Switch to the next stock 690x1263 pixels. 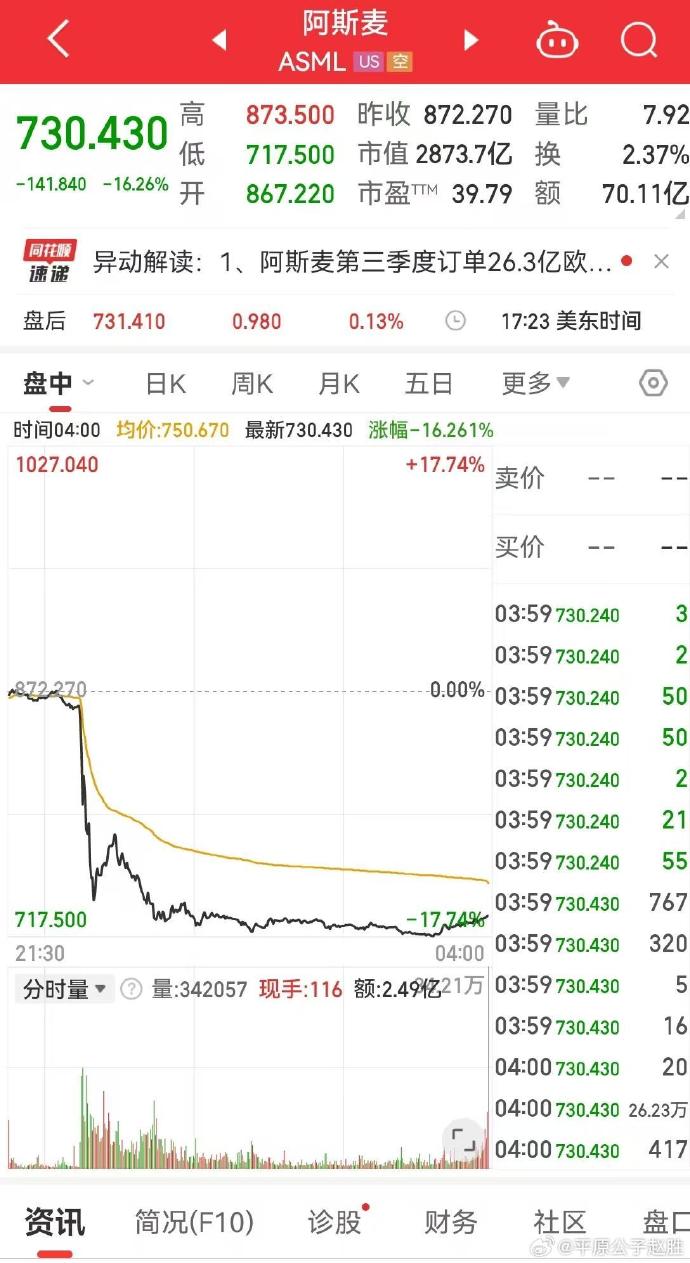(x=471, y=40)
